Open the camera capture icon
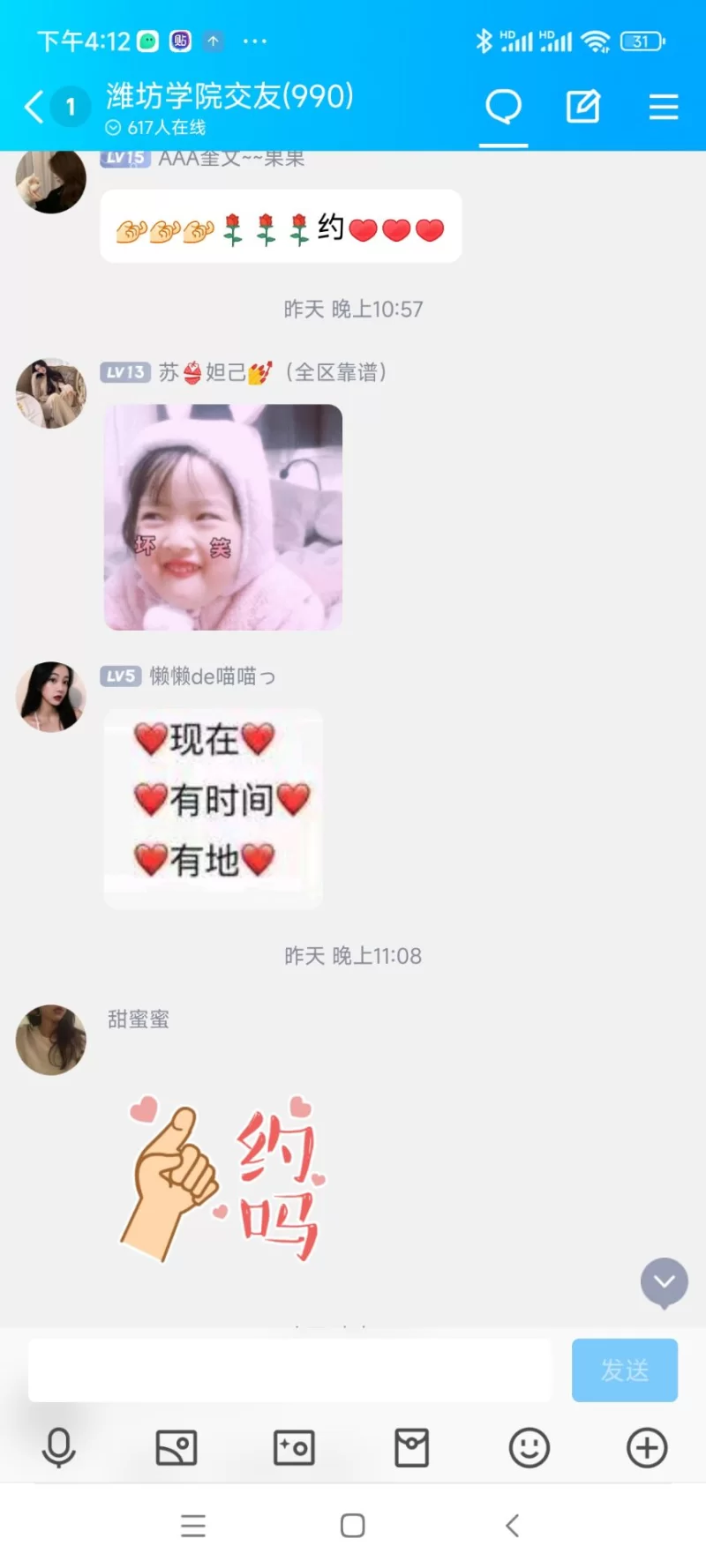The height and width of the screenshot is (1568, 706). click(294, 1447)
